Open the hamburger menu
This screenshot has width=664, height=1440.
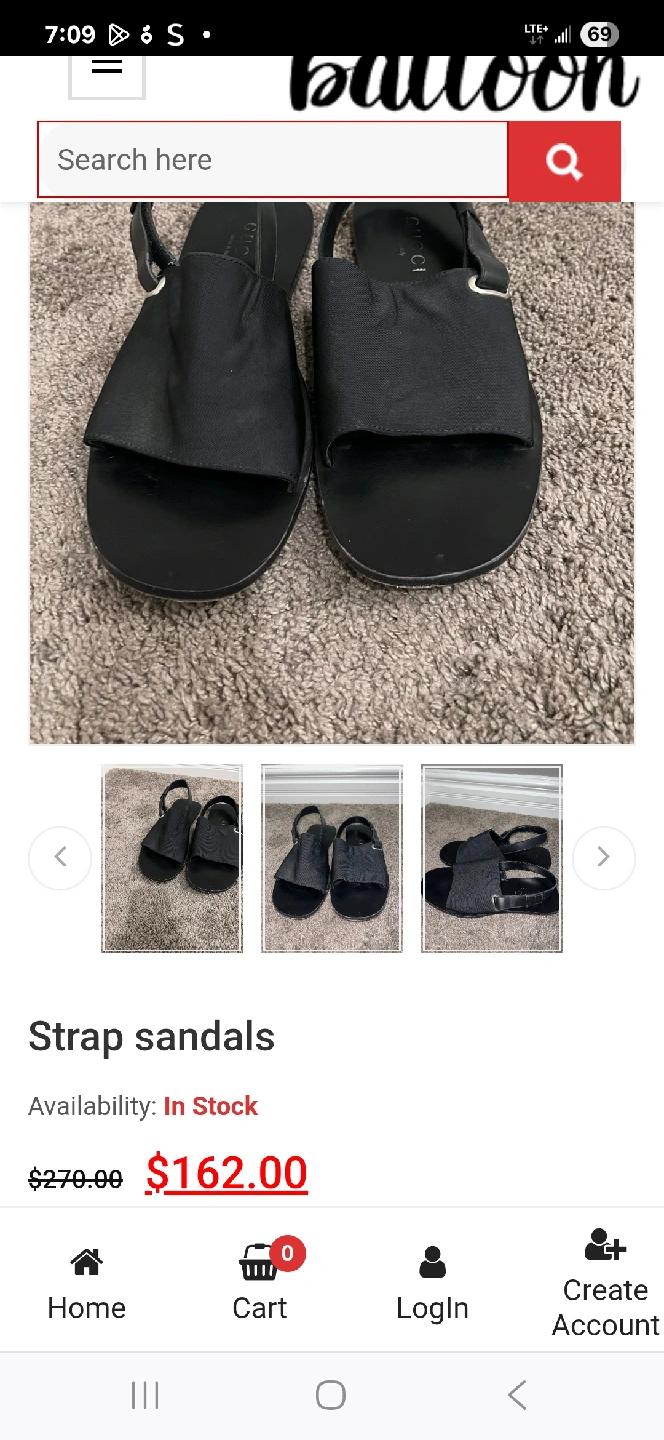pos(107,69)
